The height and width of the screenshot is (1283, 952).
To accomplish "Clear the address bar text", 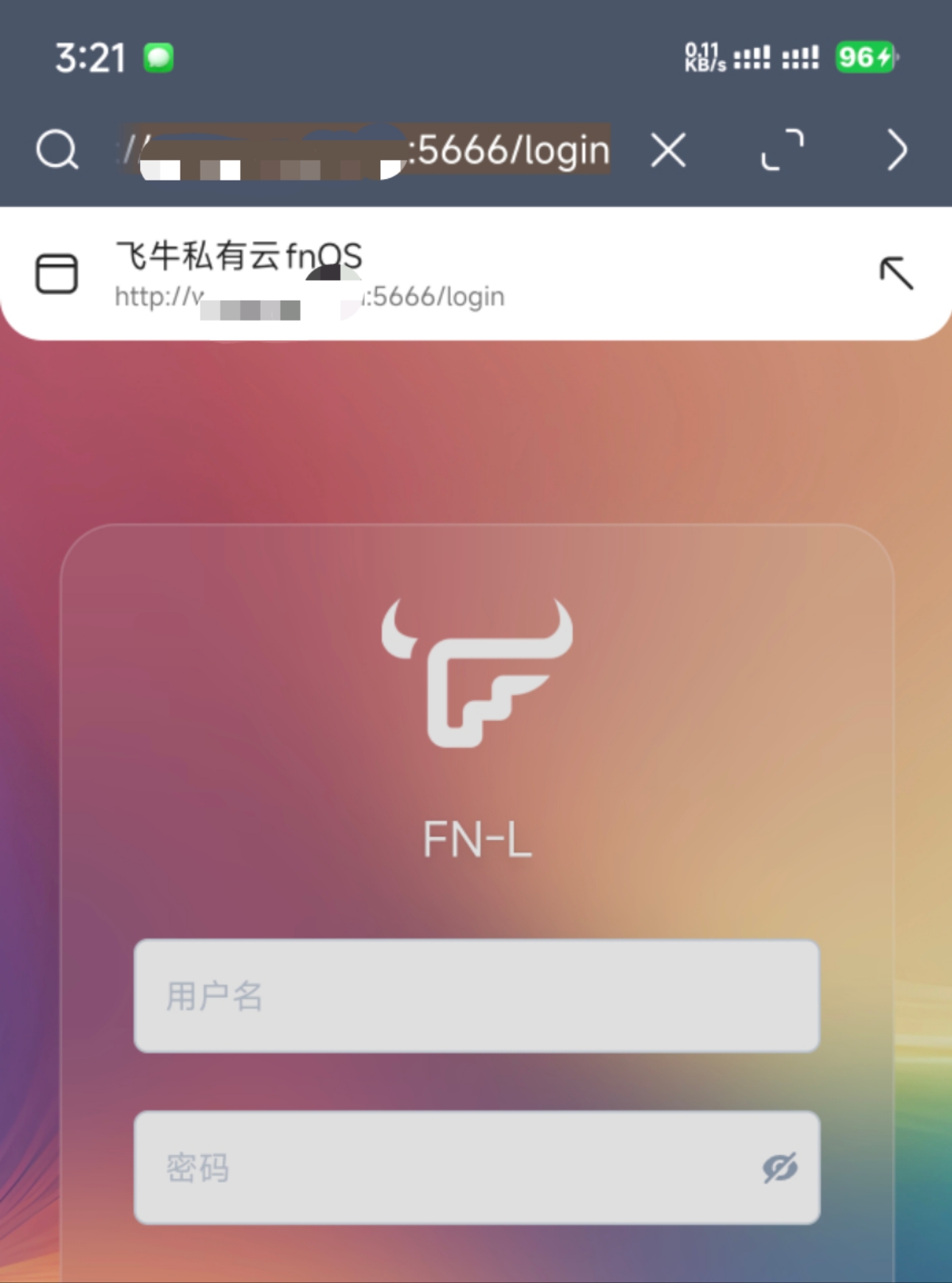I will 668,150.
